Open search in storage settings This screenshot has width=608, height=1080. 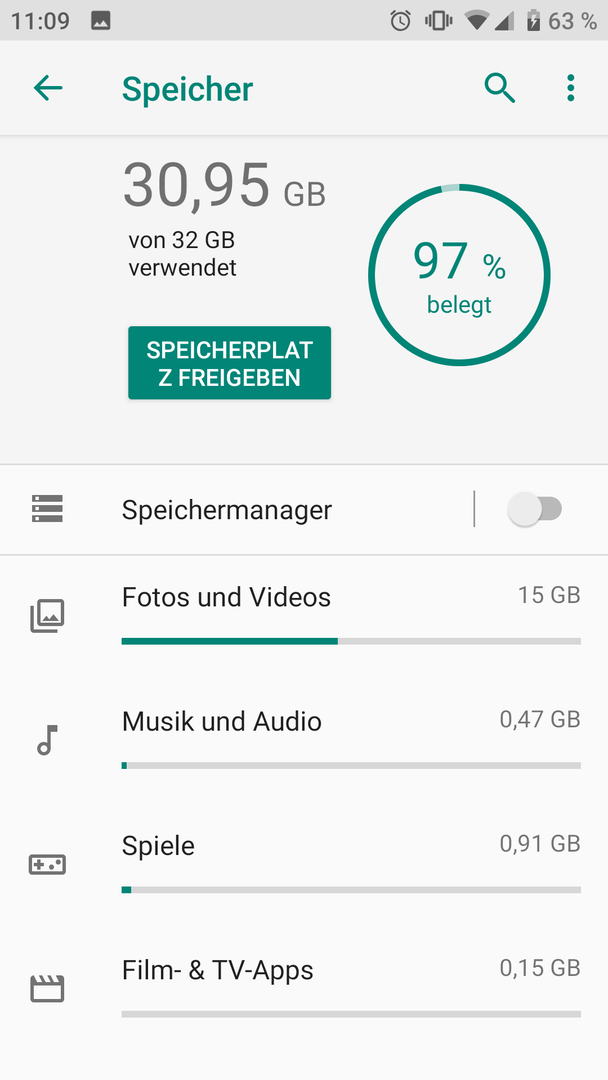499,88
